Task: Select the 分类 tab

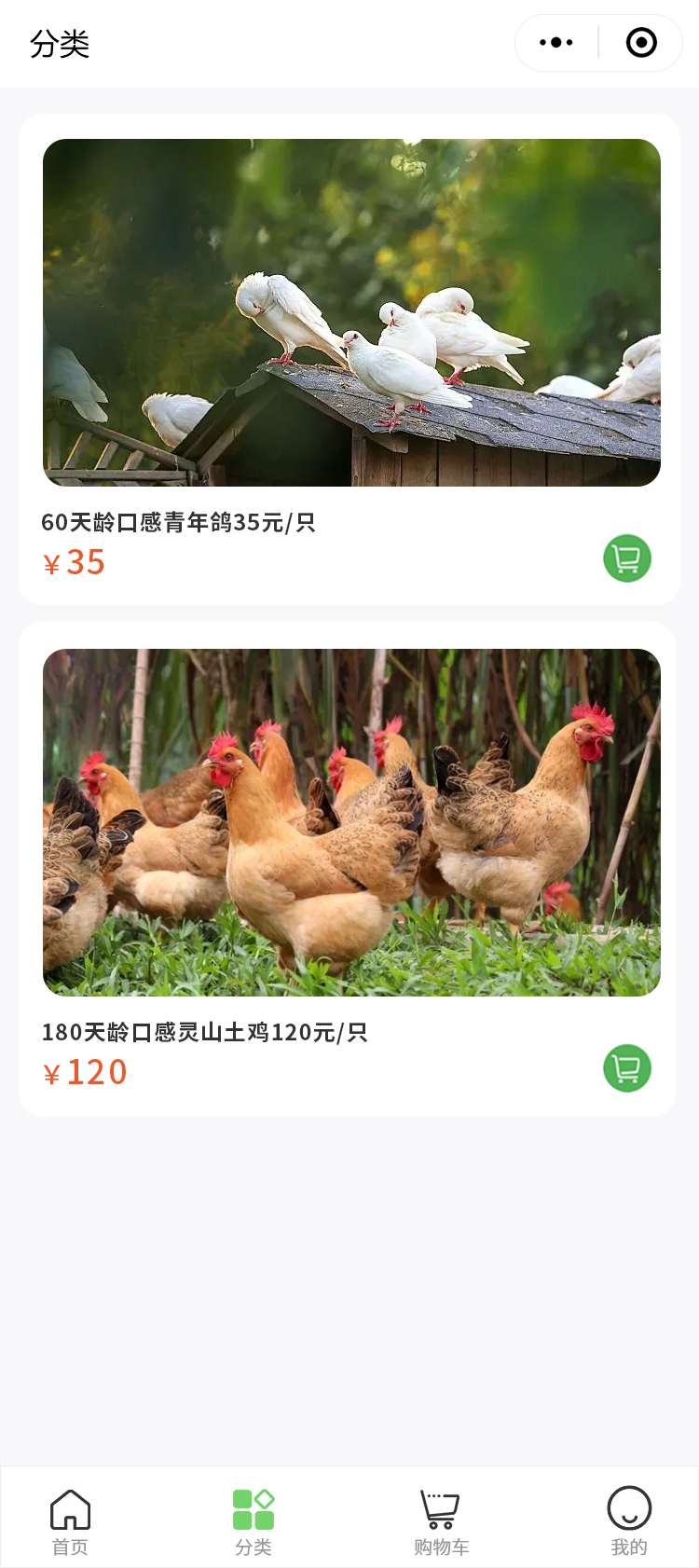Action: 254,1521
